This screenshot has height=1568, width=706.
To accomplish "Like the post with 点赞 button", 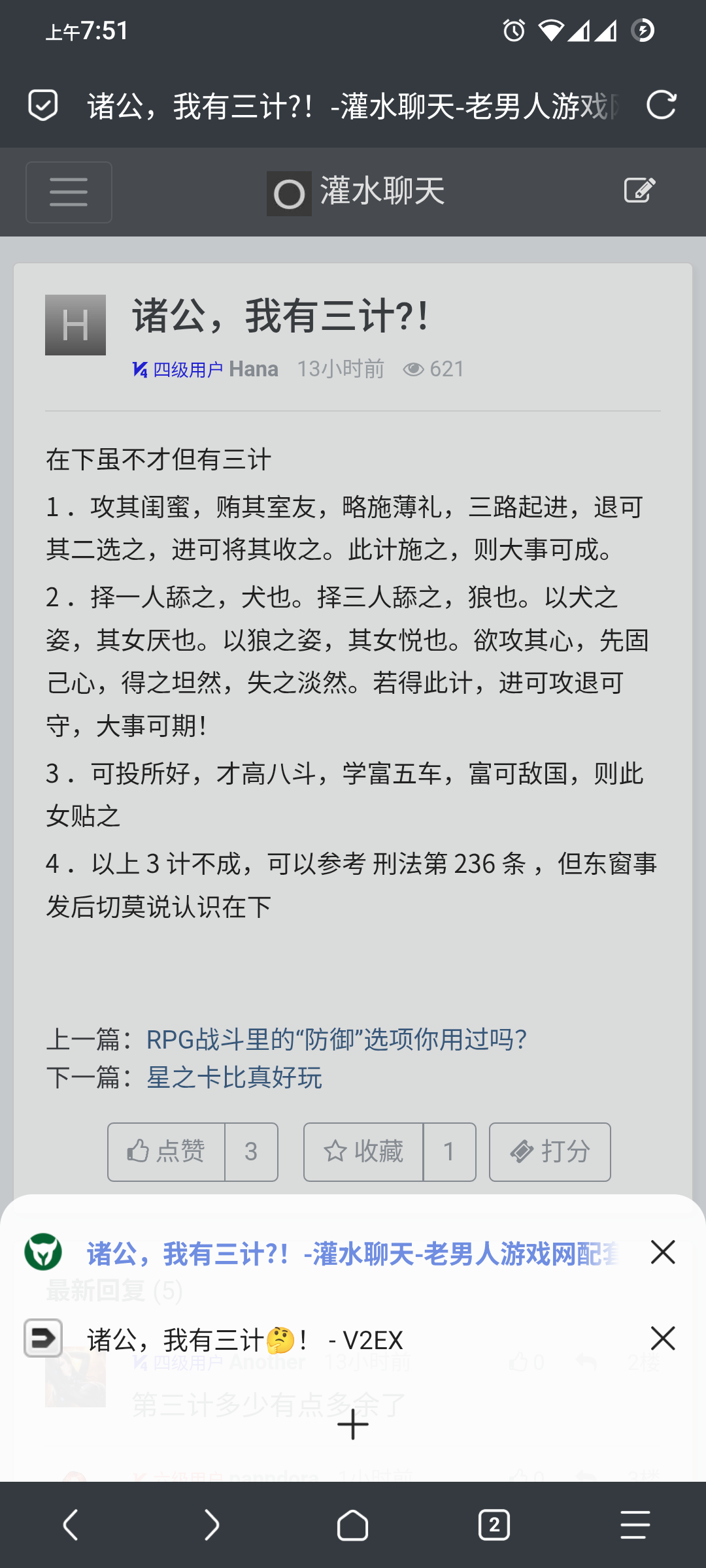I will pos(167,1152).
